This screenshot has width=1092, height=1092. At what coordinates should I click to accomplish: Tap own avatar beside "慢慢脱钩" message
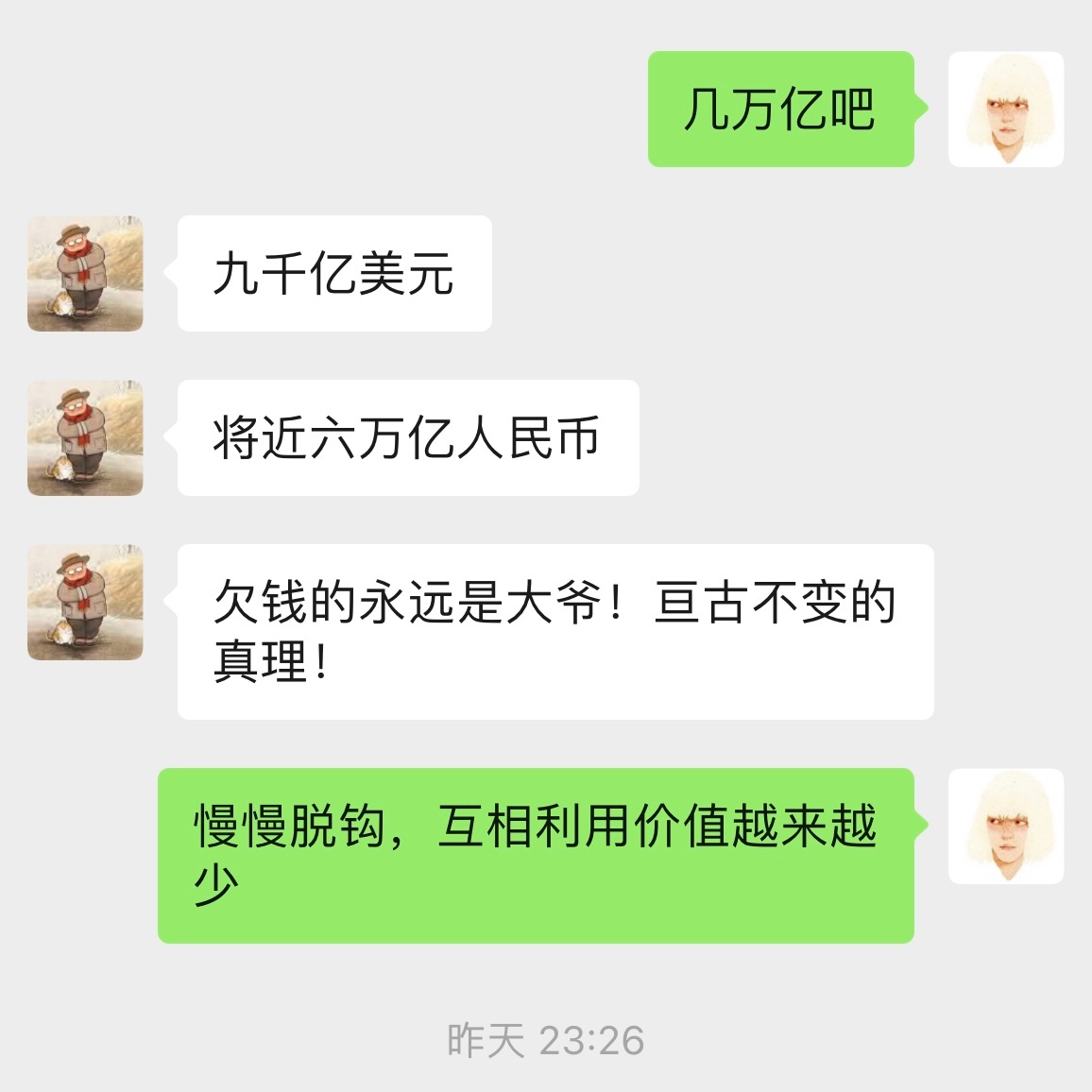(x=1005, y=827)
